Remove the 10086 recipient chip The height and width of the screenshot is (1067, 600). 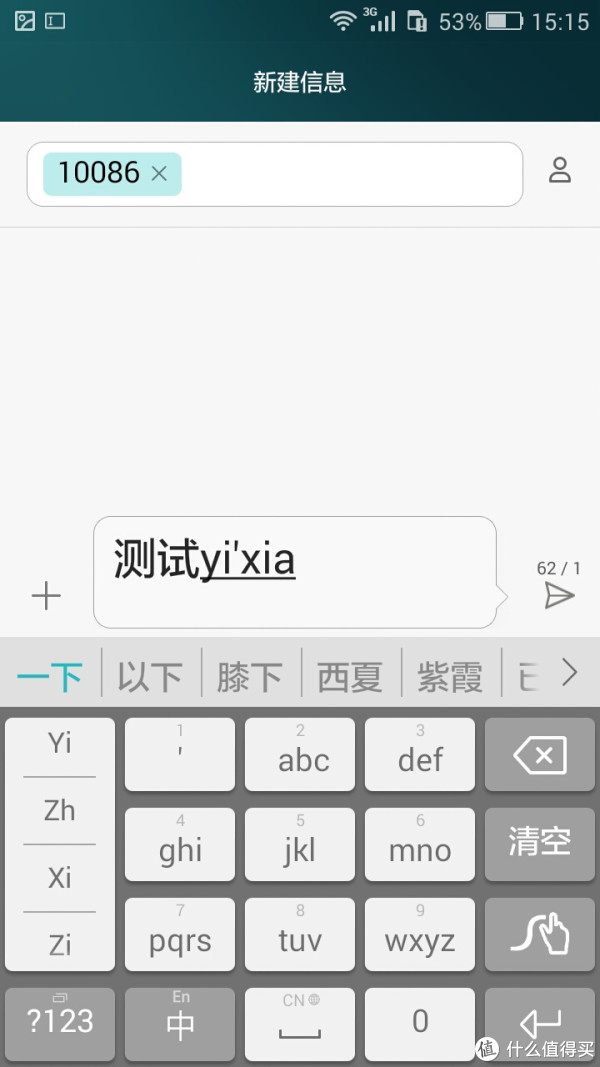click(x=159, y=174)
